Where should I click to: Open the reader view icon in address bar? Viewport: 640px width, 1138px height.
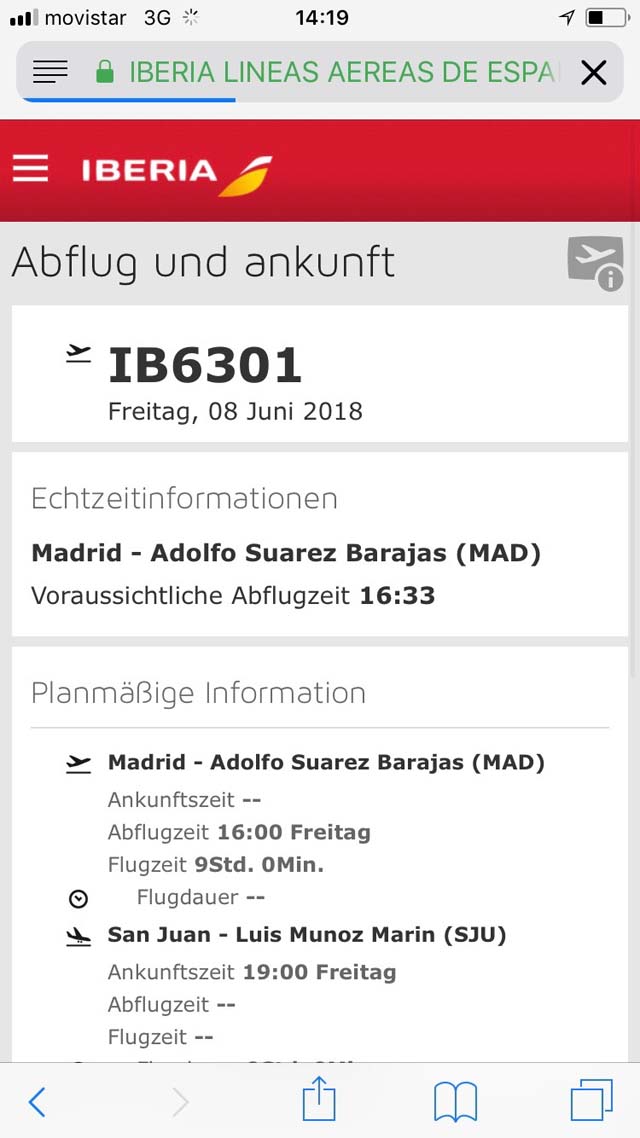coord(50,72)
